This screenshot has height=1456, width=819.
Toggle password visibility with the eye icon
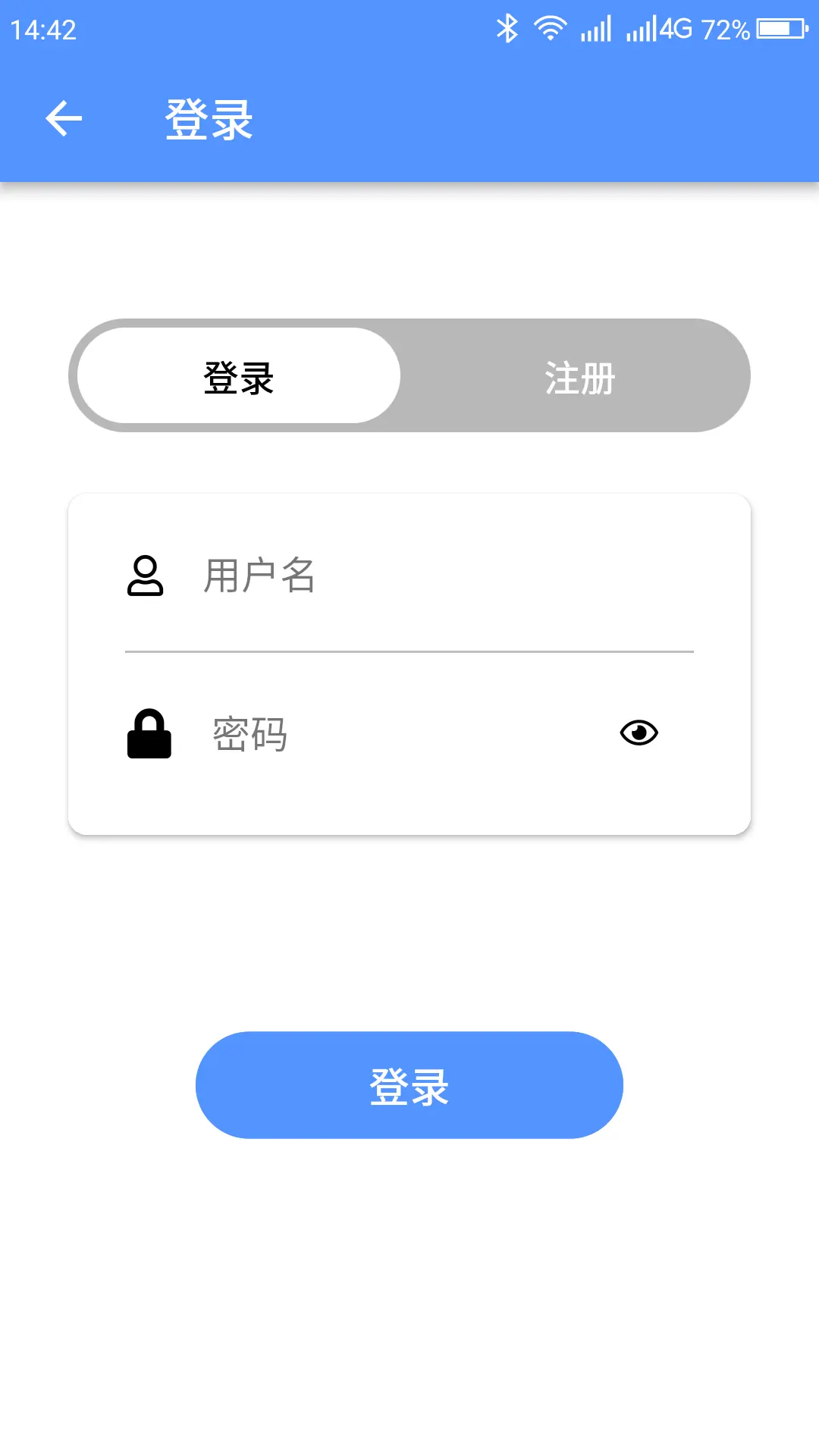639,733
